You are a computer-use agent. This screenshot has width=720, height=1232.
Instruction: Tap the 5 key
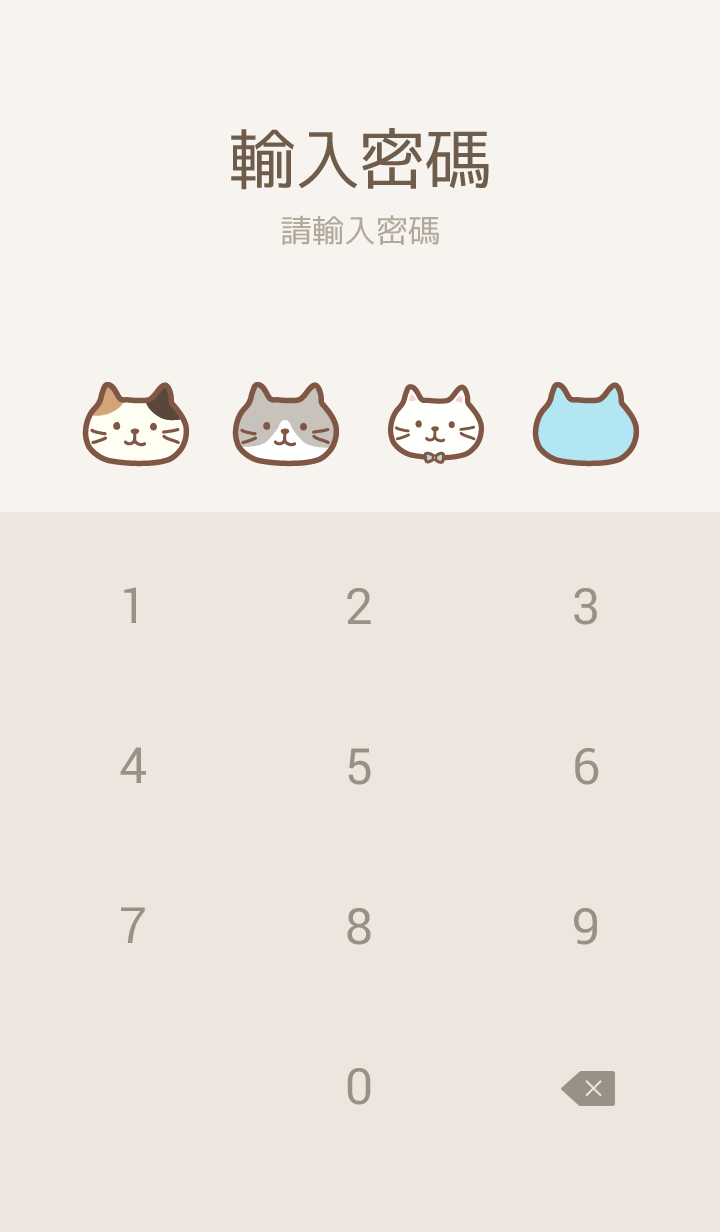coord(359,767)
